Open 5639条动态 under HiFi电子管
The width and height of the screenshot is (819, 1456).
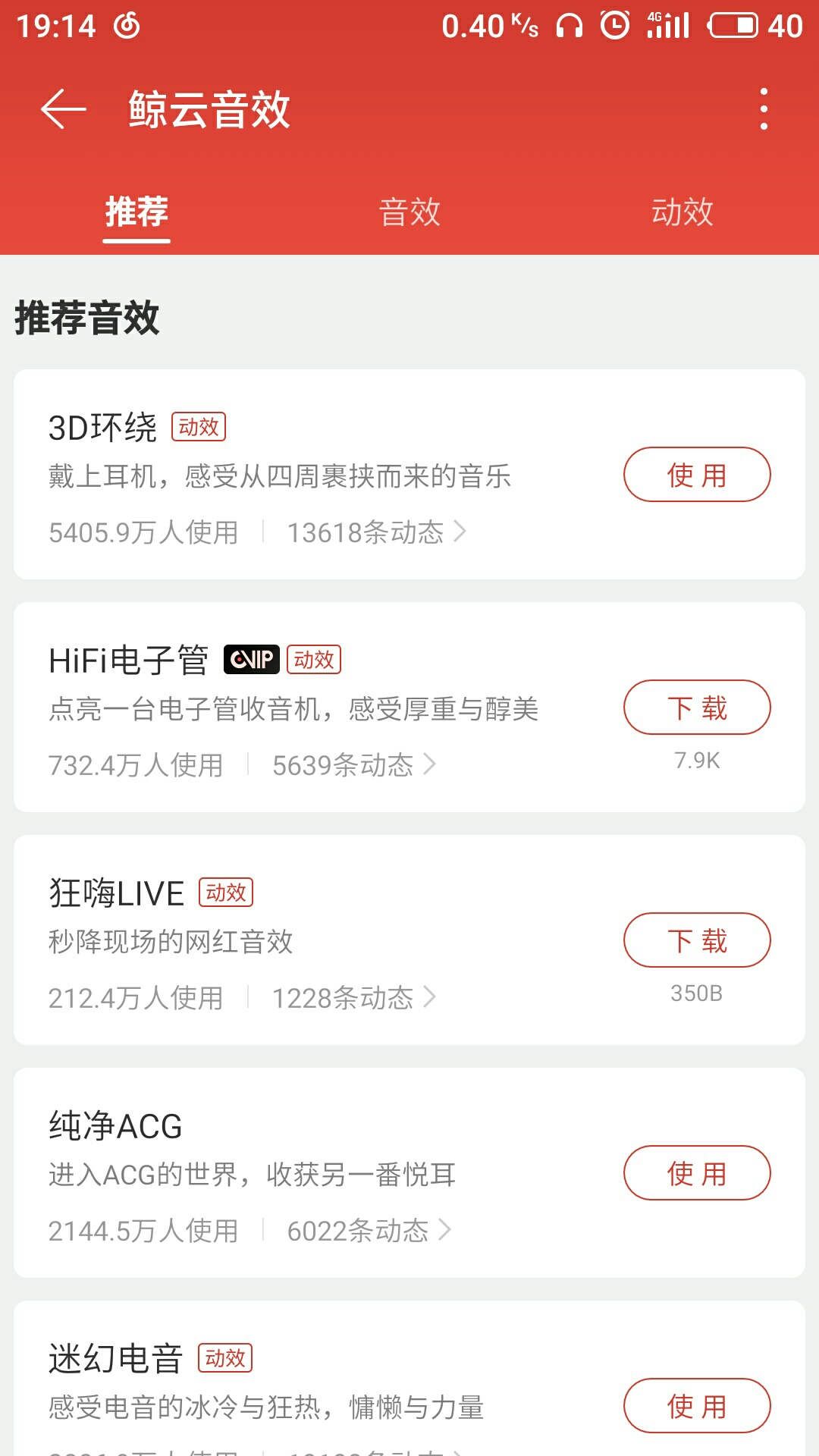click(354, 765)
